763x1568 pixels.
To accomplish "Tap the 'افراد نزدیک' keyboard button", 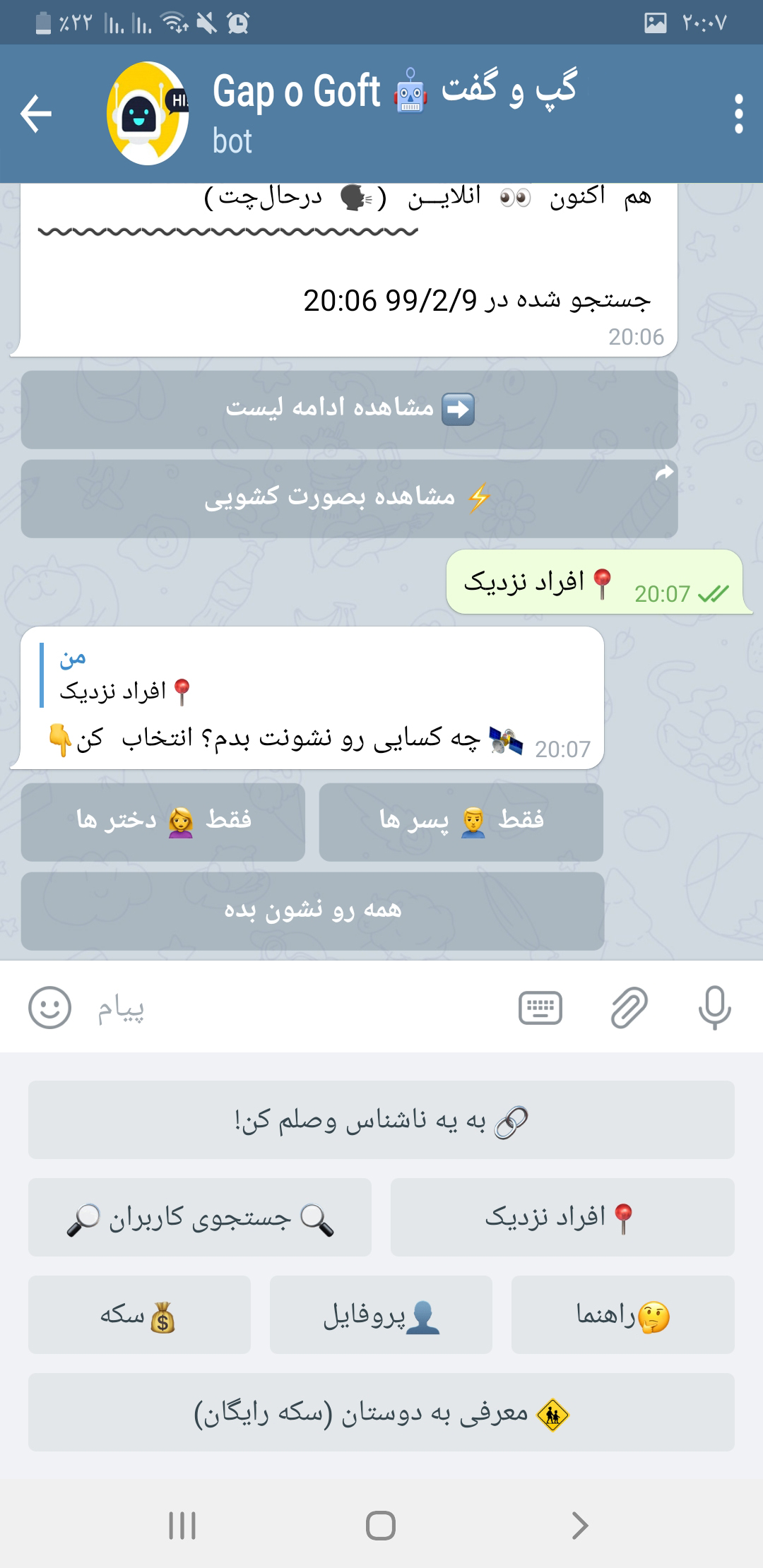I will pos(562,1218).
